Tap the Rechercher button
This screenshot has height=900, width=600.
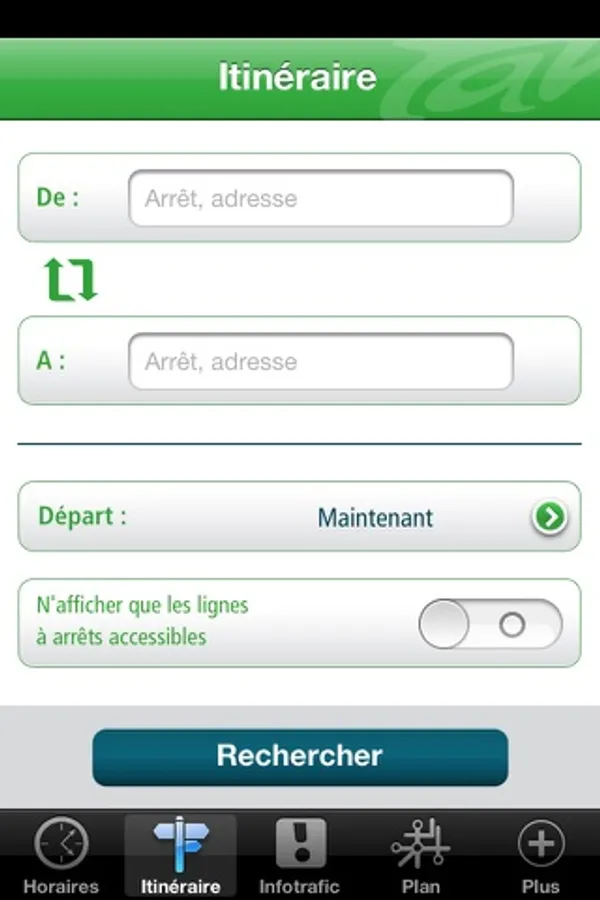(x=300, y=756)
